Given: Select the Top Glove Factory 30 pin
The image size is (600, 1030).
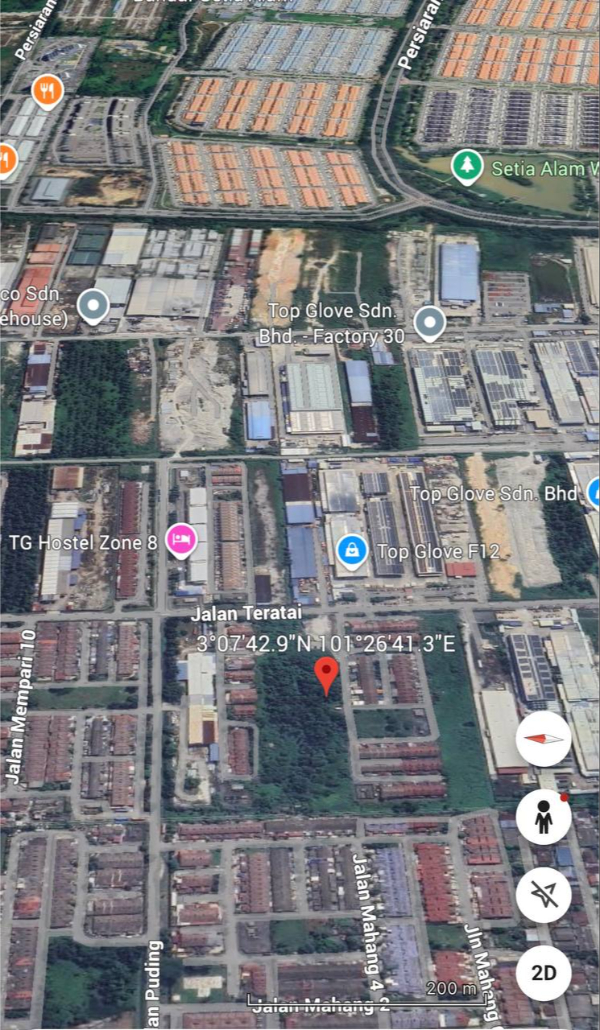Looking at the screenshot, I should coord(430,323).
